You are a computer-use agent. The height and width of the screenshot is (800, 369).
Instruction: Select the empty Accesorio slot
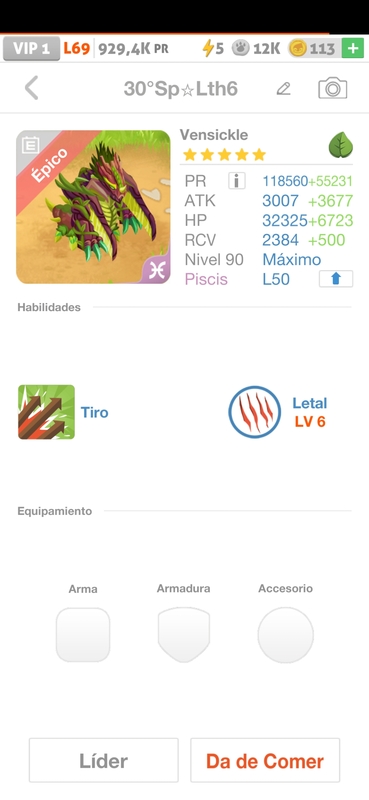[x=285, y=635]
